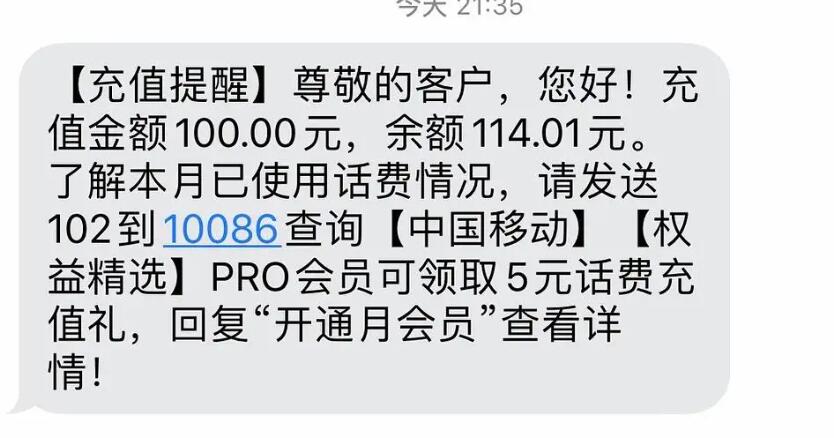
Task: Tap the 10086 phone number link
Action: coord(219,230)
